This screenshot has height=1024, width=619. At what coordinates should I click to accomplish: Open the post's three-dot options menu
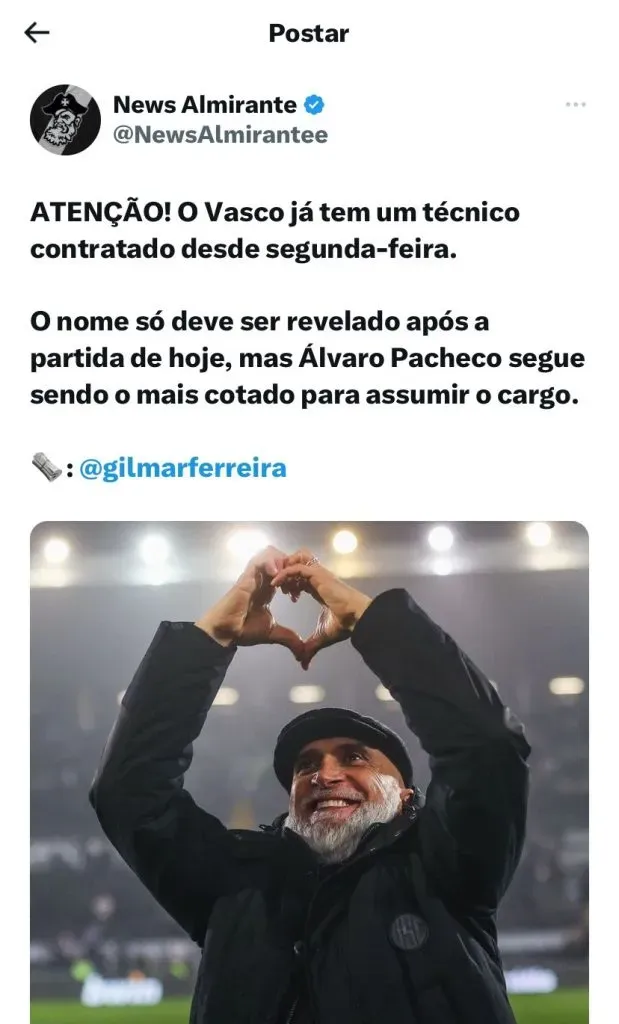[x=575, y=105]
